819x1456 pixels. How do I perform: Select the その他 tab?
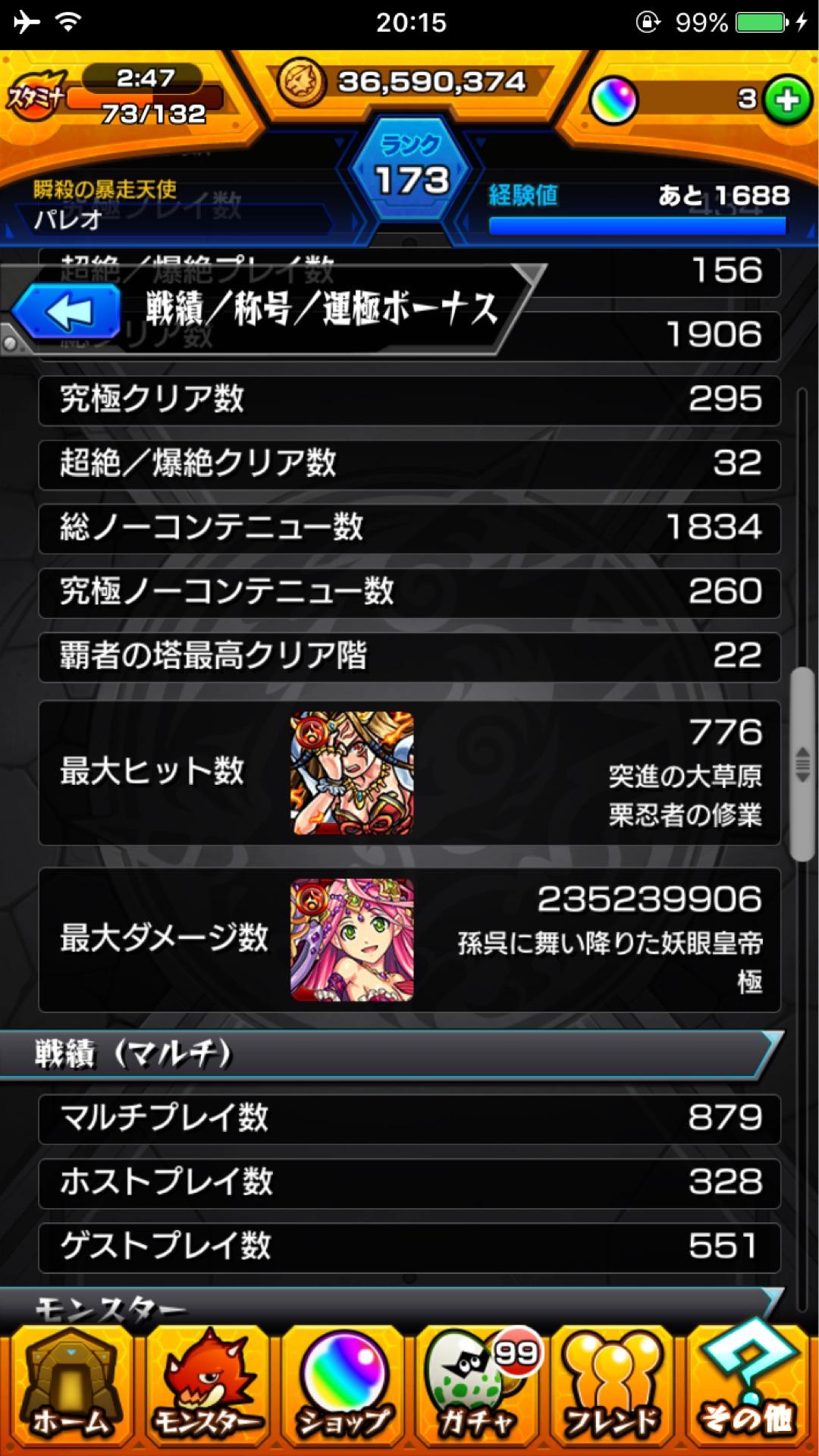tap(748, 1386)
